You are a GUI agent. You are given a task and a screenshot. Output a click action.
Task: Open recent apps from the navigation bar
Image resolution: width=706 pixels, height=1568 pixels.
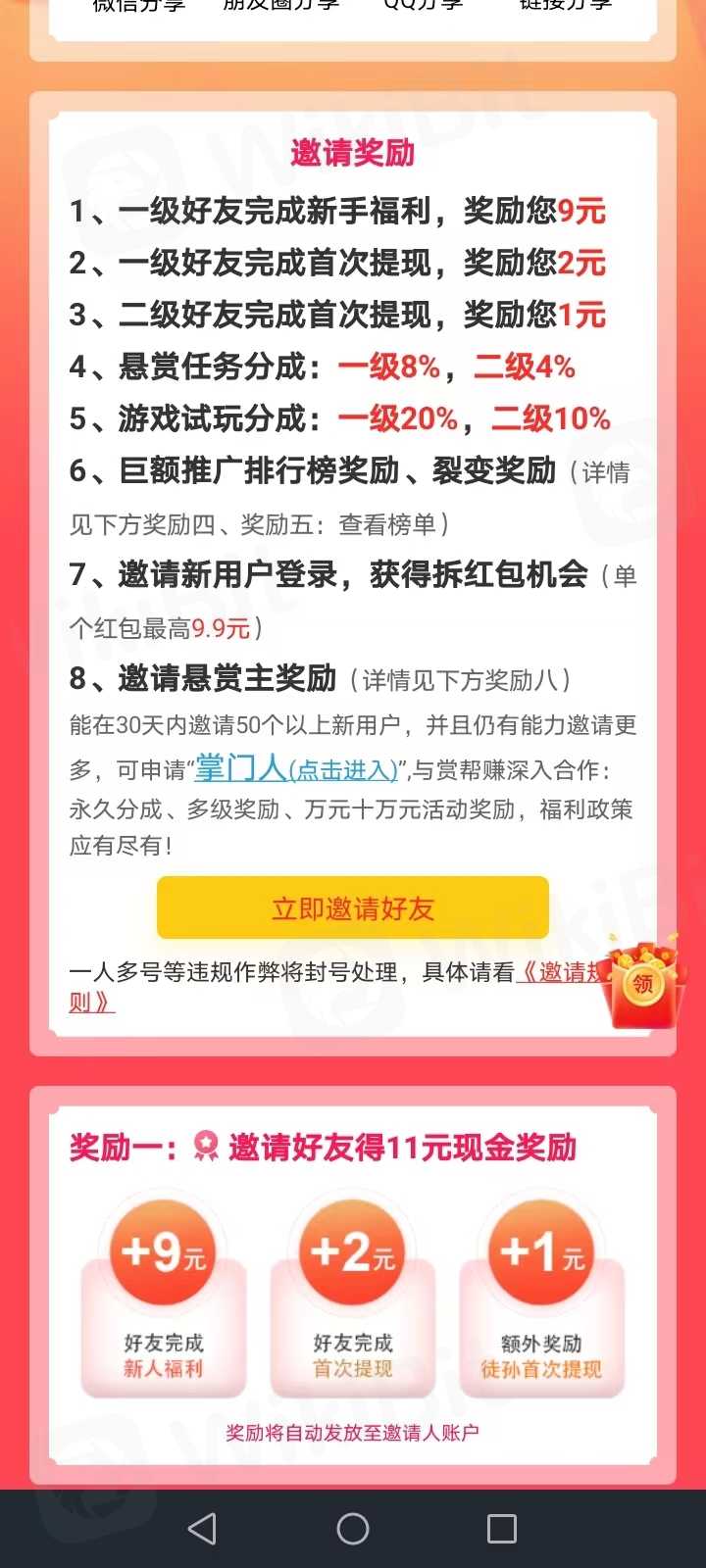(502, 1529)
